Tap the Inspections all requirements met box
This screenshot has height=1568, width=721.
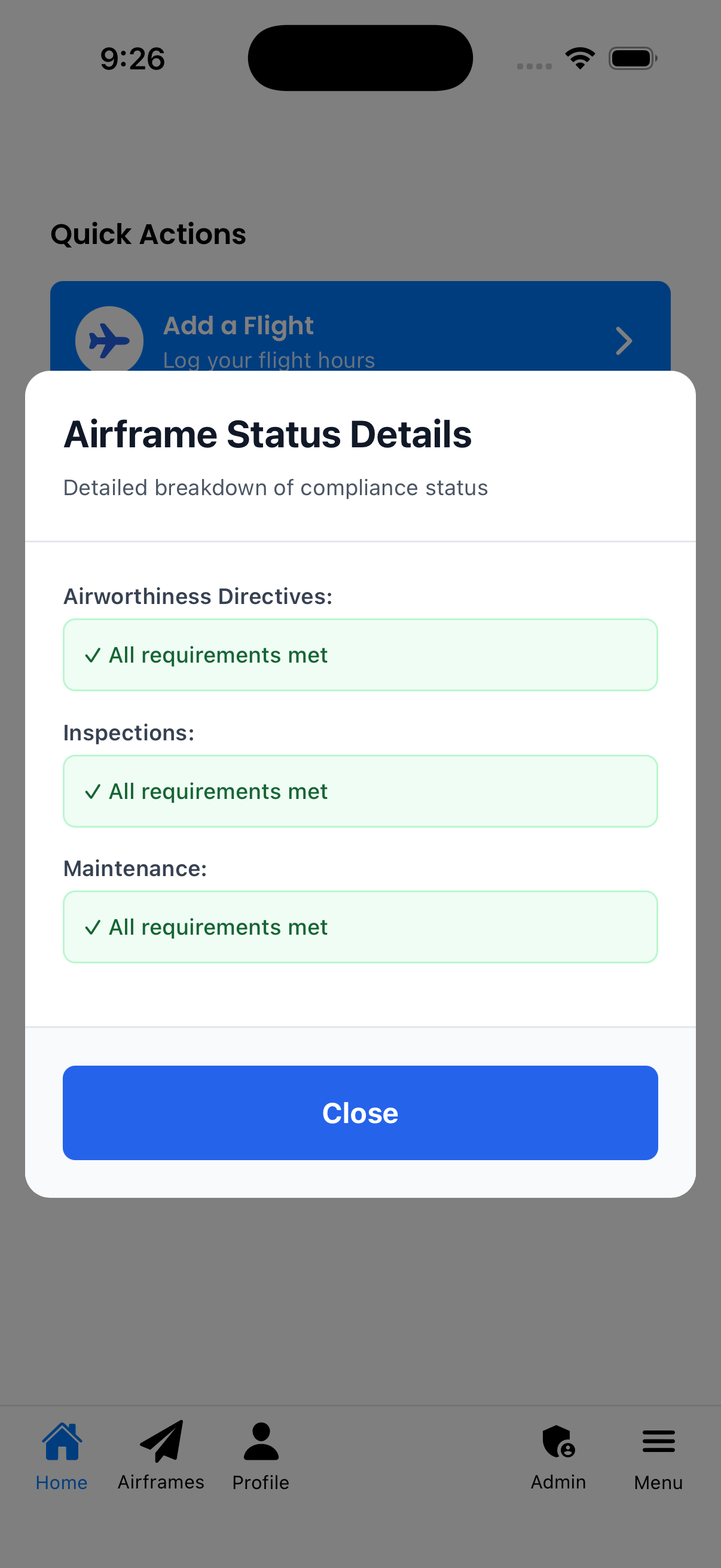(x=360, y=791)
